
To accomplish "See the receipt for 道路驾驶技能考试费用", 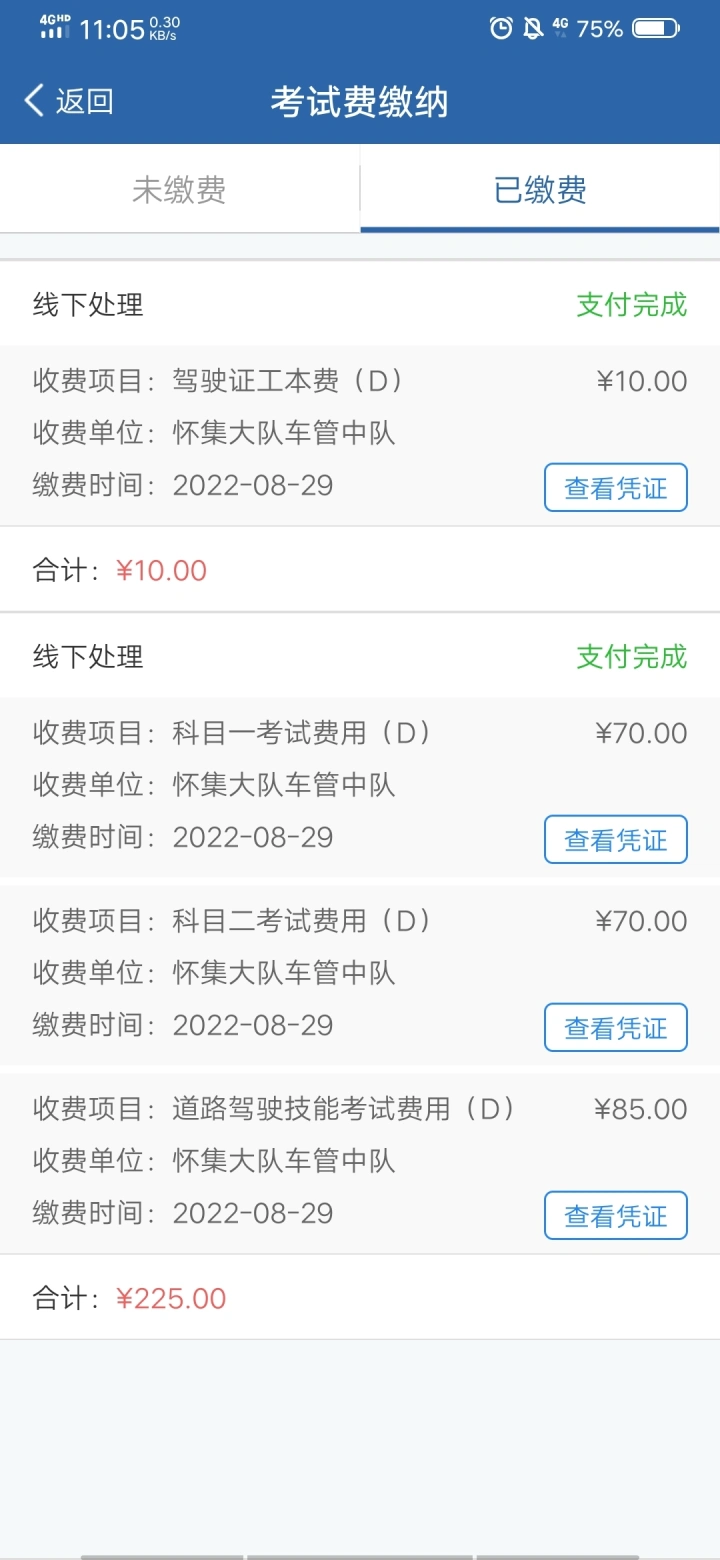I will click(x=616, y=1216).
